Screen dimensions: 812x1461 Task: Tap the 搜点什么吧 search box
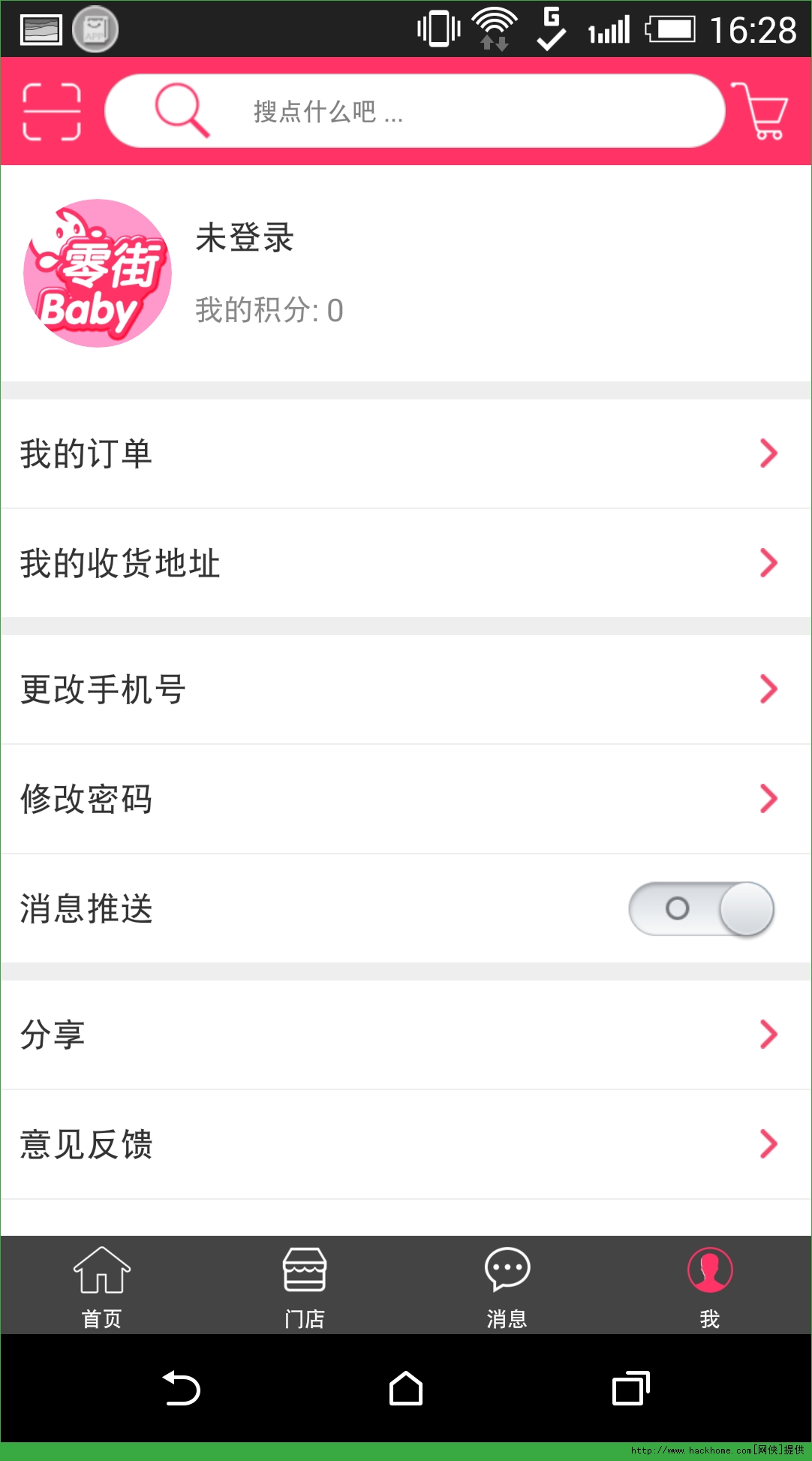point(414,111)
